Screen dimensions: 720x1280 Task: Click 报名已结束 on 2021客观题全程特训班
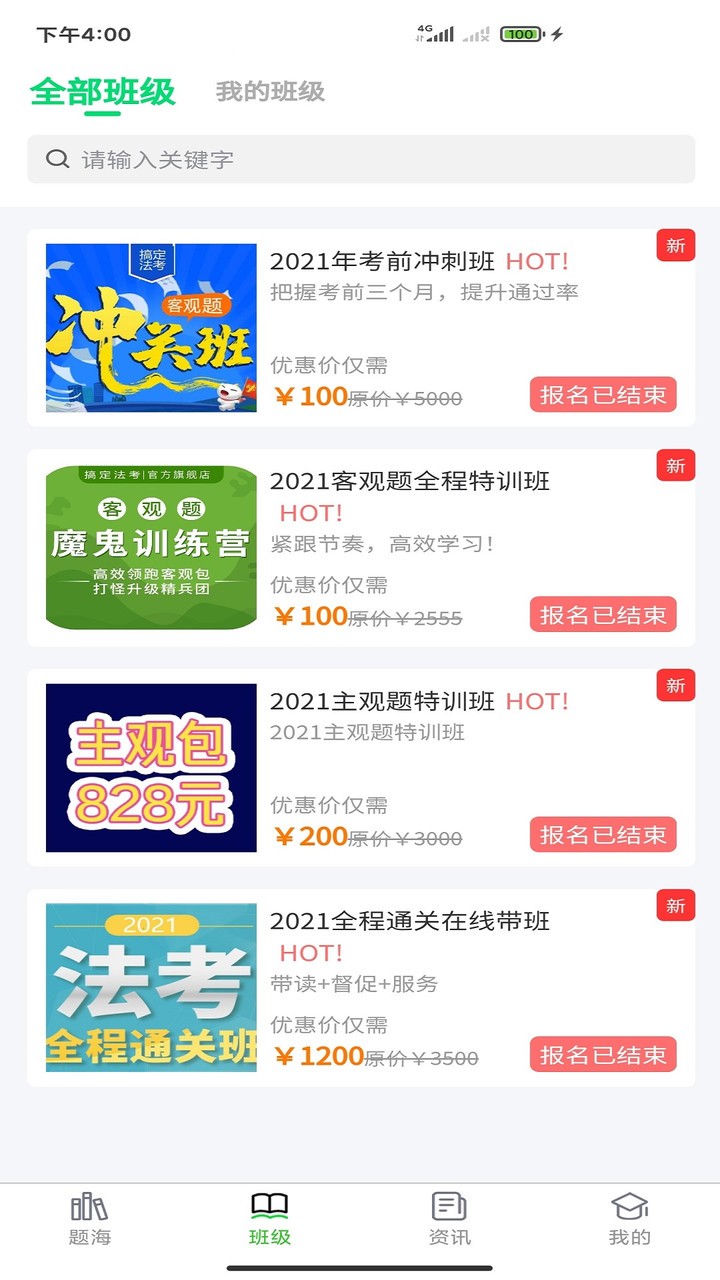click(602, 615)
